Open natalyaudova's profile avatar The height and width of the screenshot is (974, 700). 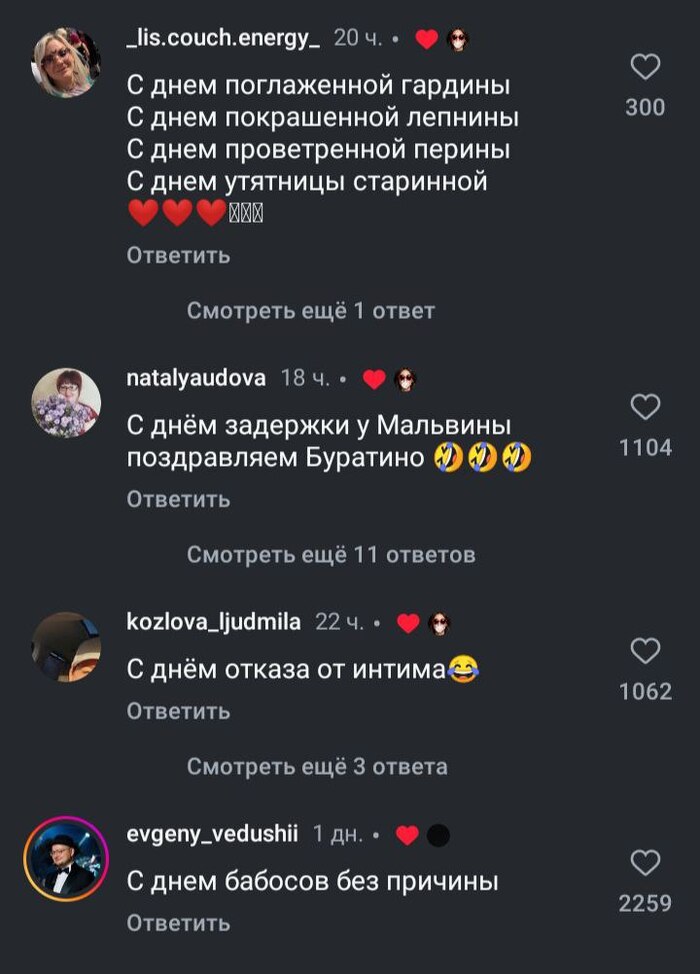coord(66,403)
